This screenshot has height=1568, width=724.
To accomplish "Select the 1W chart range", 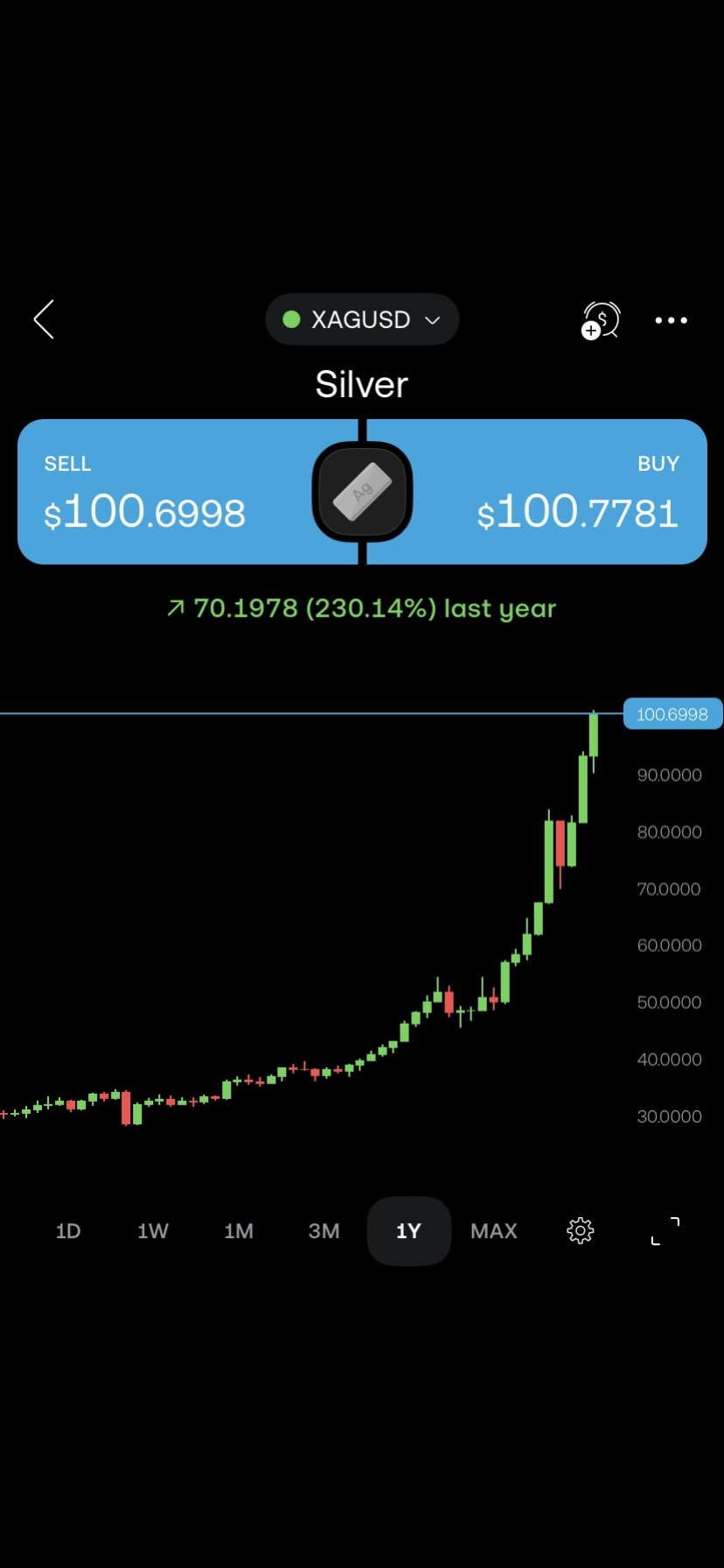I will coord(153,1231).
